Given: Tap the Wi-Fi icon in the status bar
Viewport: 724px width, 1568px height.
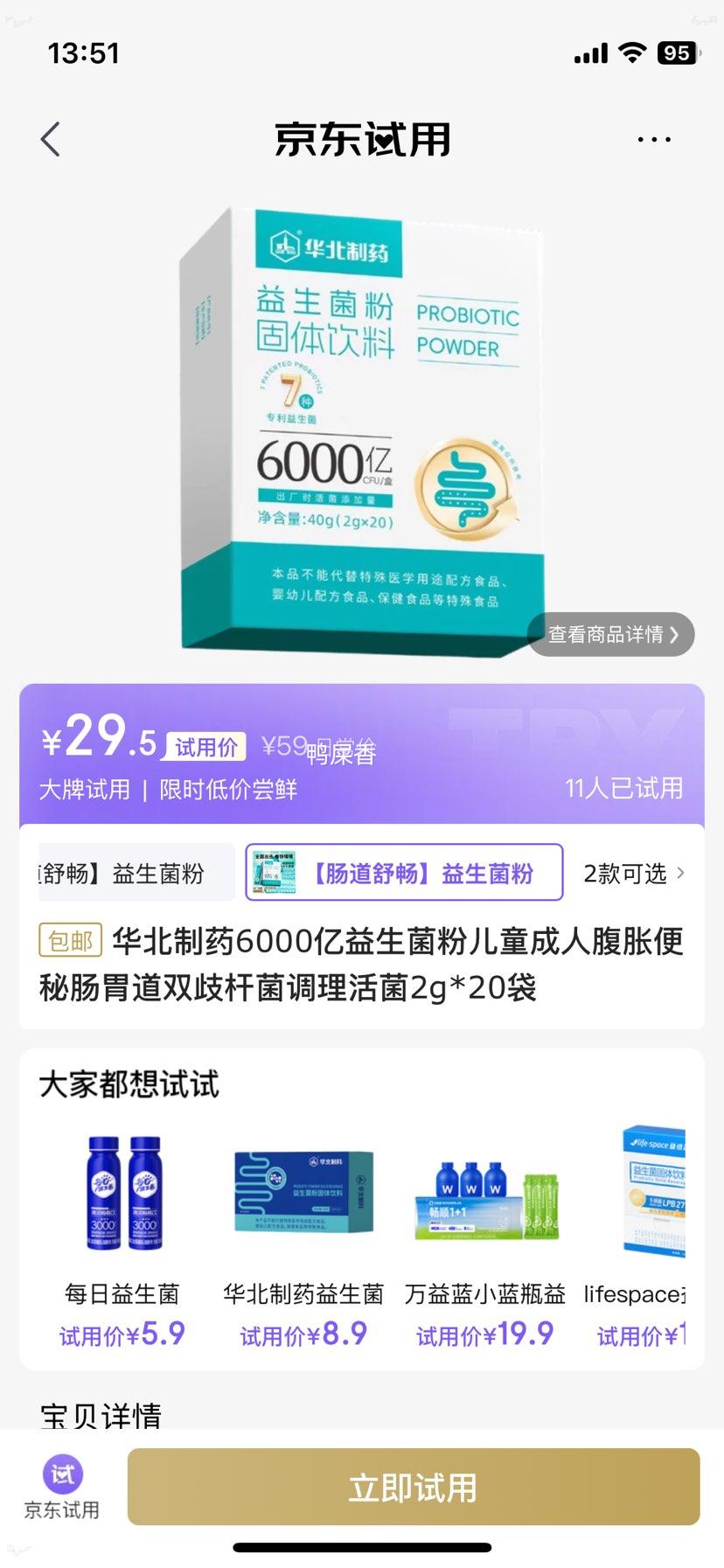Looking at the screenshot, I should coord(630,52).
